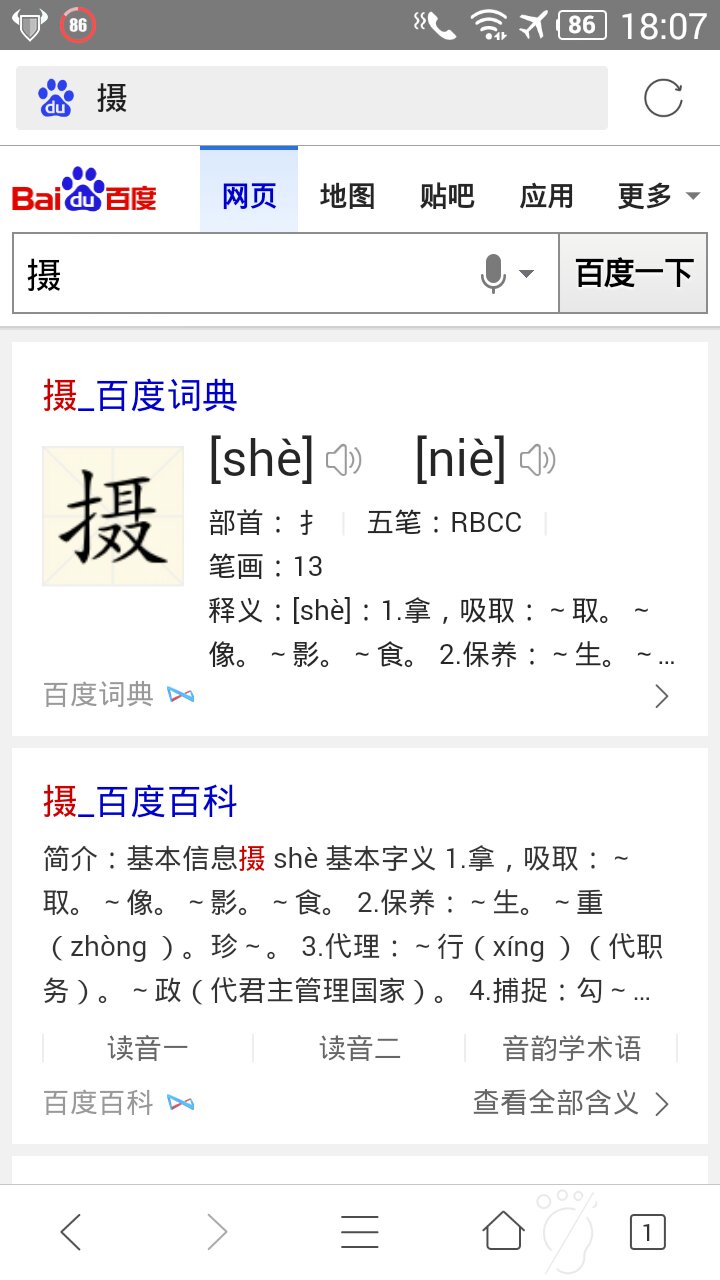Image resolution: width=720 pixels, height=1280 pixels.
Task: Switch to the 地图 tab
Action: (x=347, y=196)
